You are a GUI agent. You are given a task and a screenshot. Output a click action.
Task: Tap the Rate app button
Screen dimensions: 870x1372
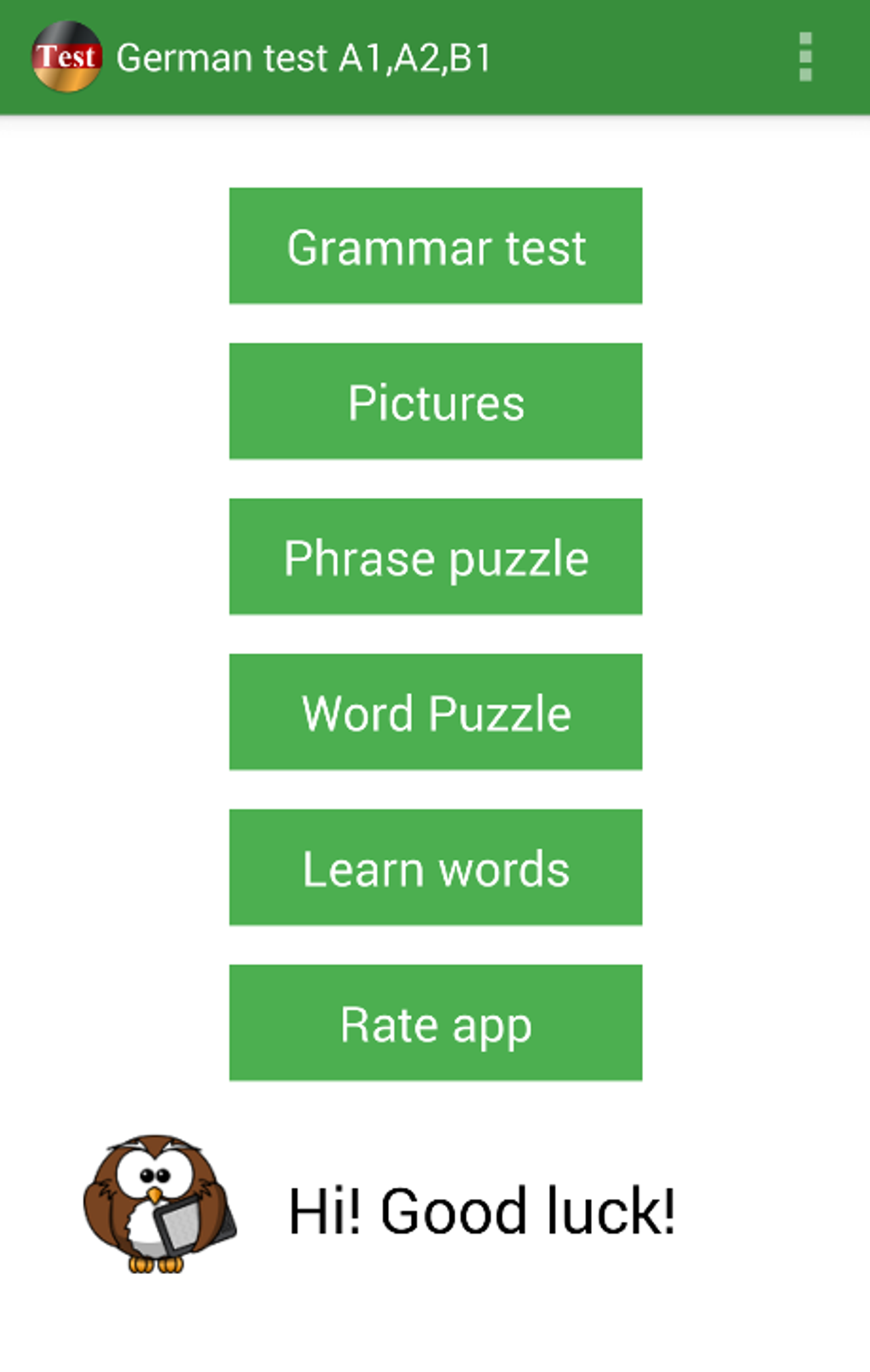[435, 1022]
